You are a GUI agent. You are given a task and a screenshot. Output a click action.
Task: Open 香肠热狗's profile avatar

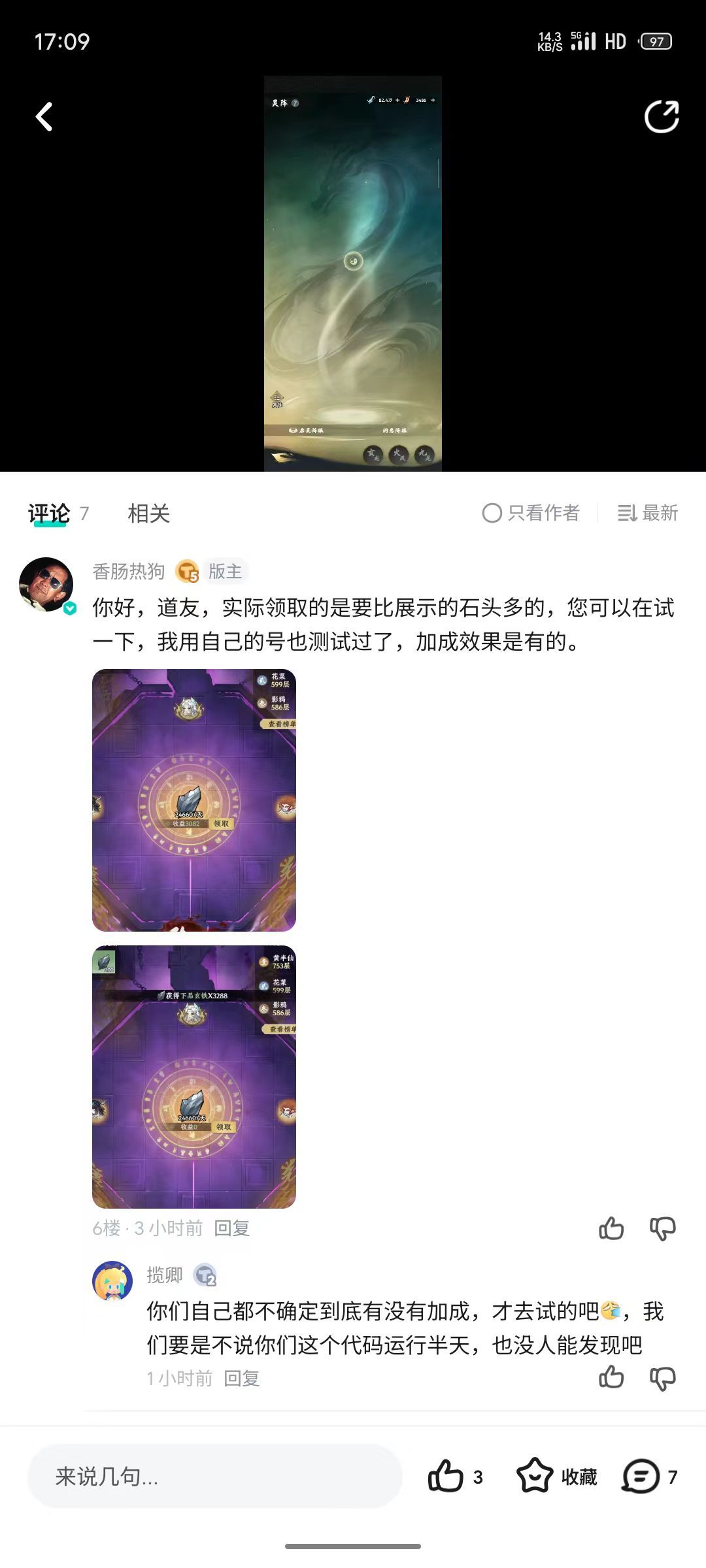tap(47, 585)
